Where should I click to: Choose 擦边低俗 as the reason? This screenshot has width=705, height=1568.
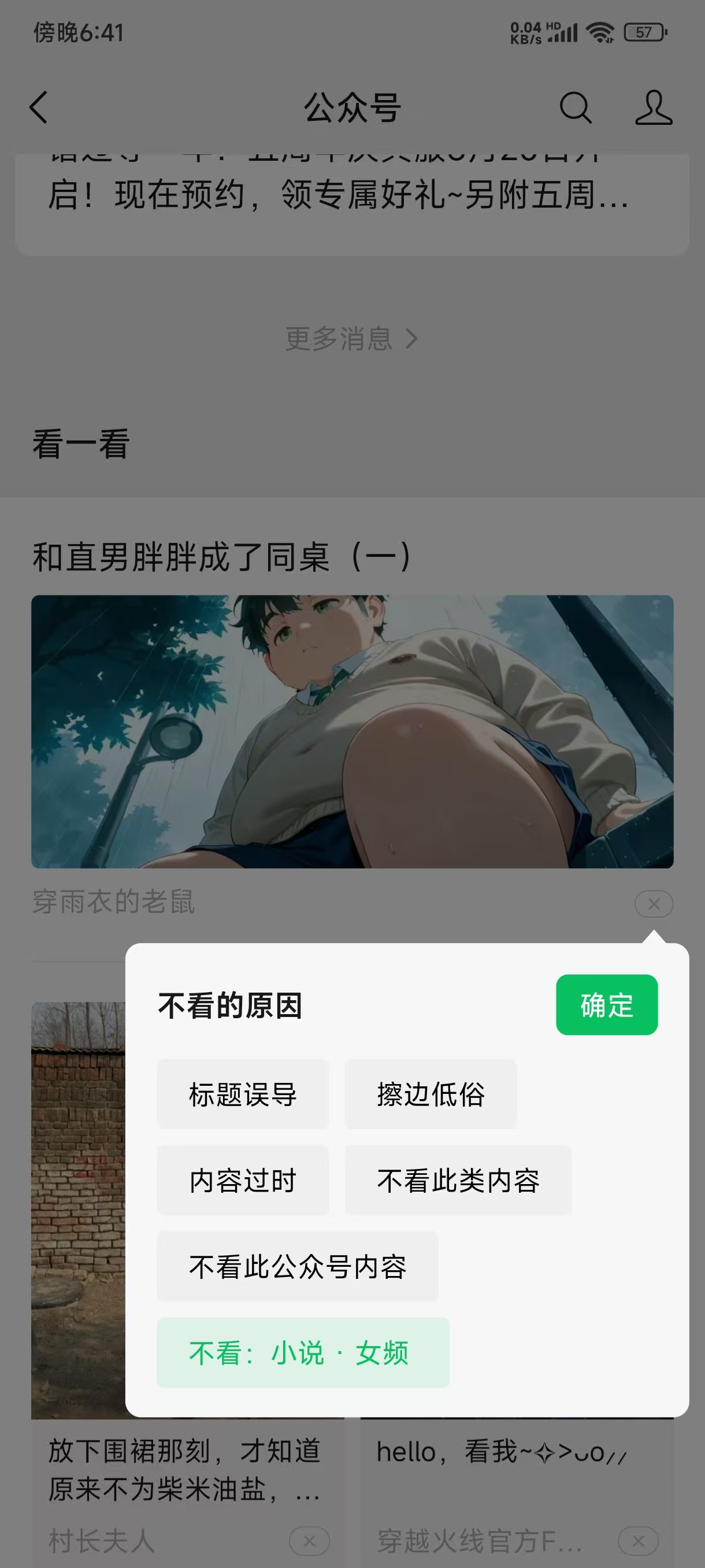430,1094
